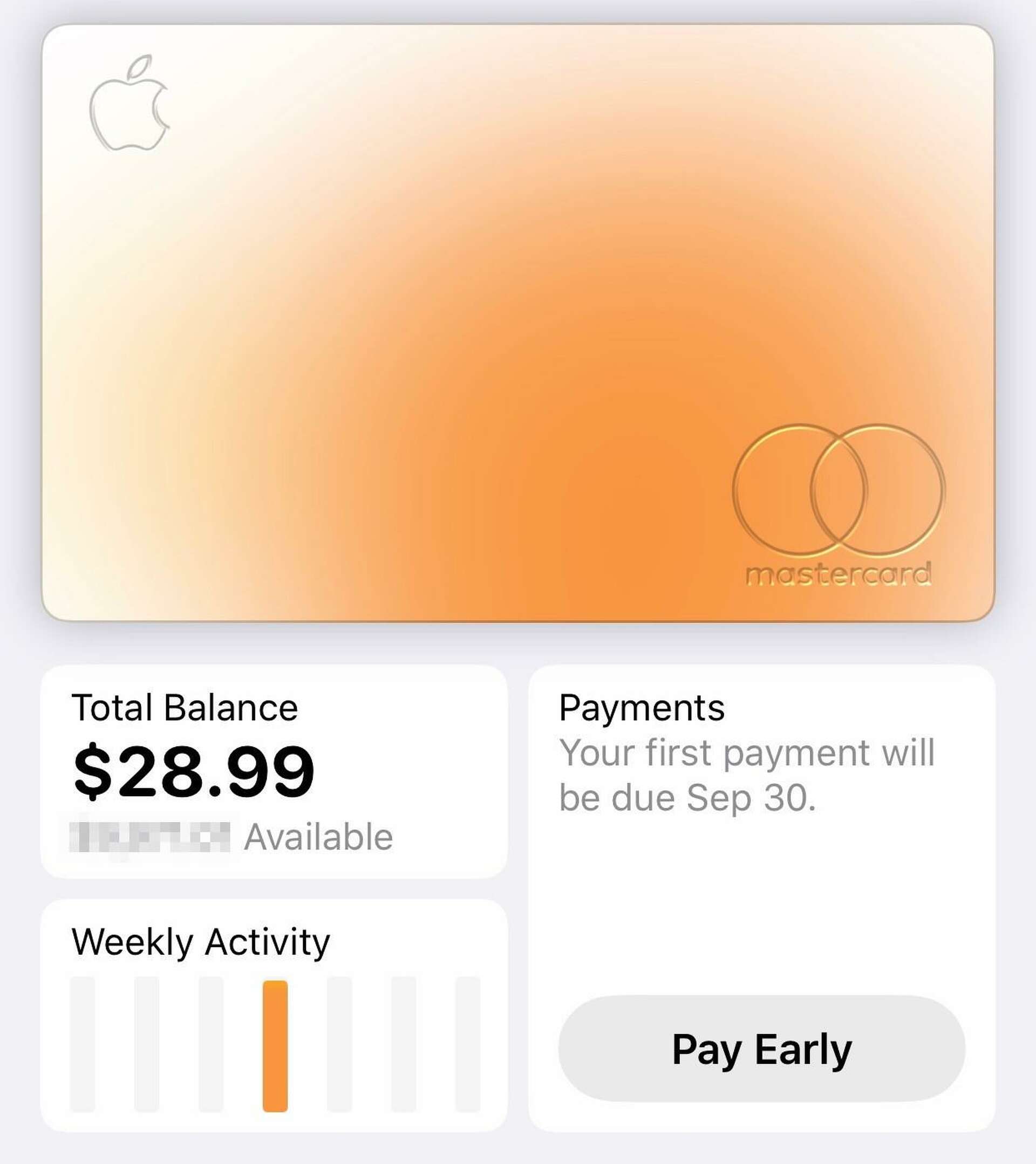The image size is (1036, 1164).
Task: Tap the Pay Early button
Action: [761, 1049]
